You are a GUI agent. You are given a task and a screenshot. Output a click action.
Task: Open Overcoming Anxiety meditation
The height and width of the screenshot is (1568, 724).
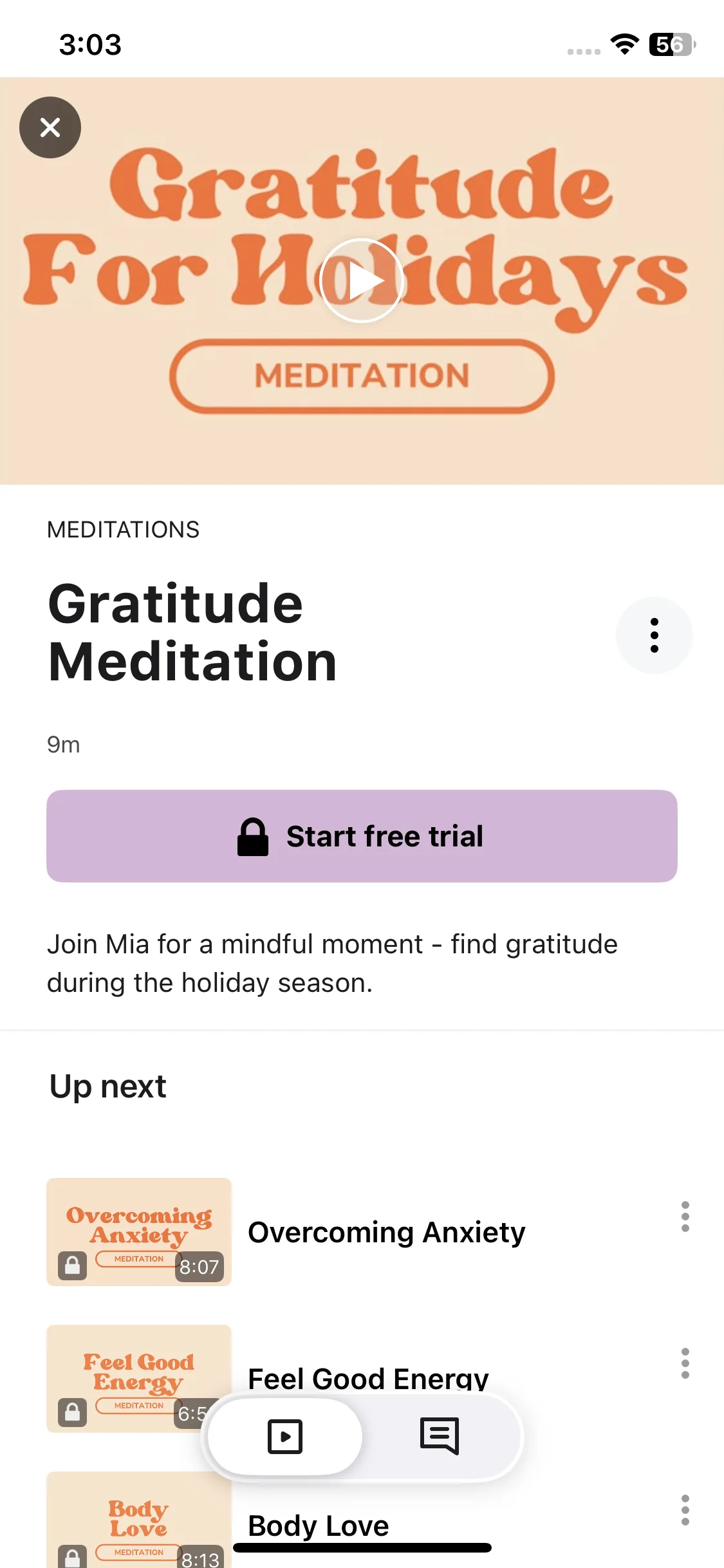coord(386,1232)
